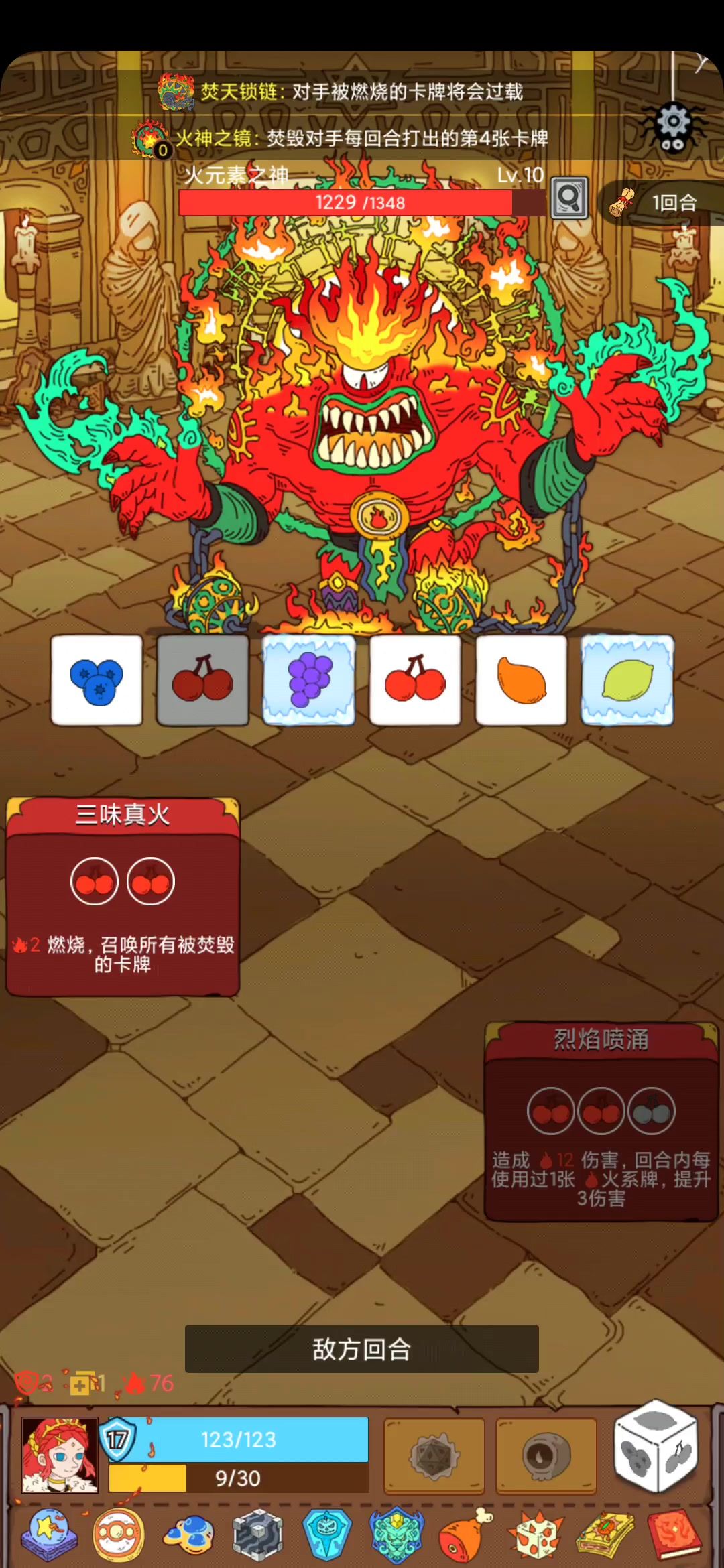
Task: Use the grey dice item slot
Action: (x=434, y=1456)
